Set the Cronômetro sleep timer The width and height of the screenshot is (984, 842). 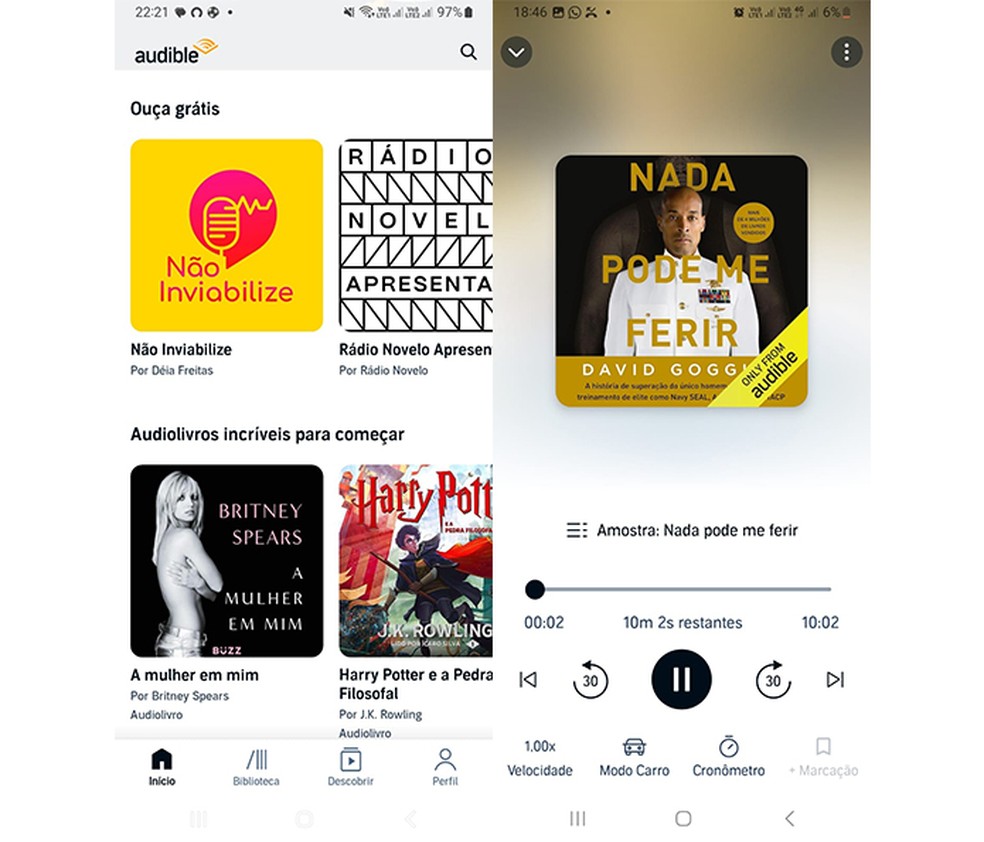[x=729, y=757]
